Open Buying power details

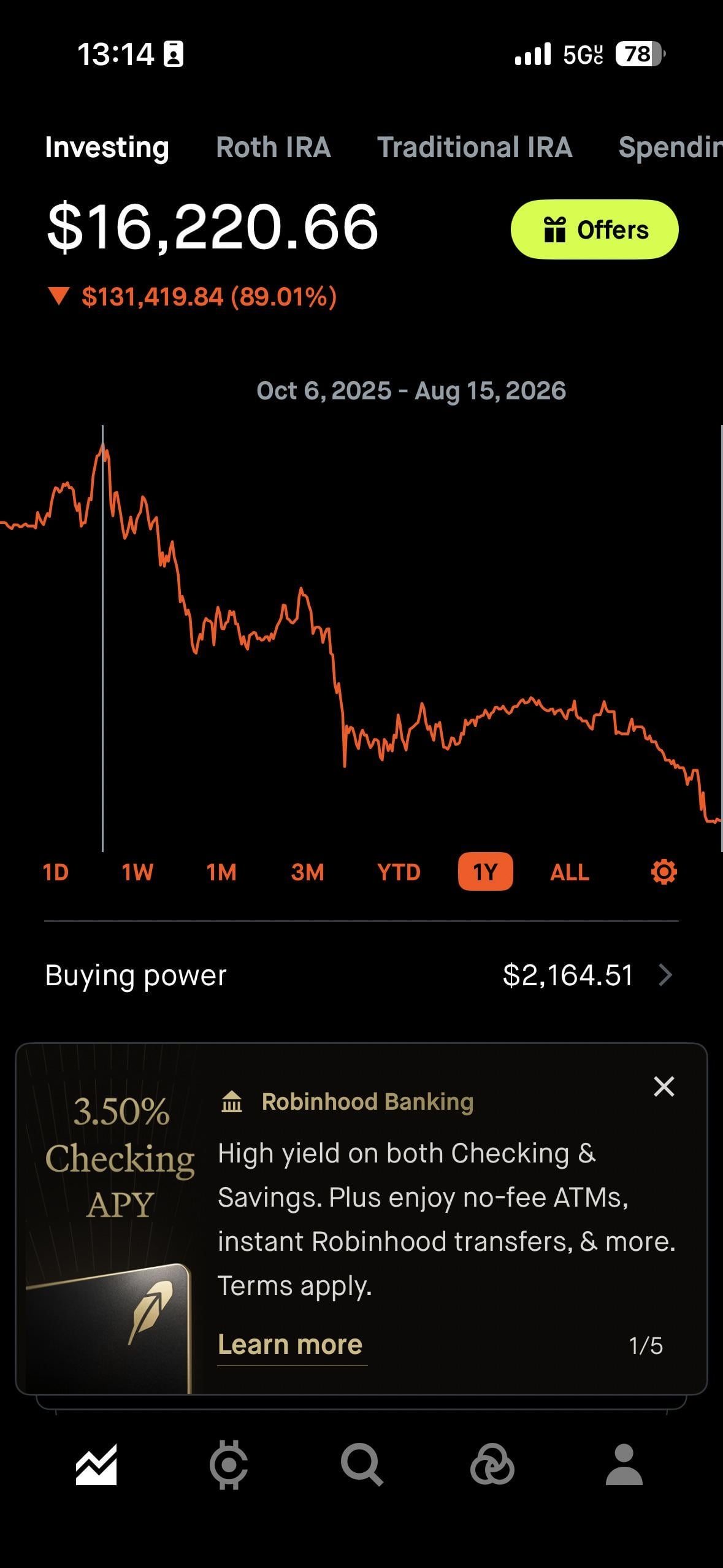[361, 975]
